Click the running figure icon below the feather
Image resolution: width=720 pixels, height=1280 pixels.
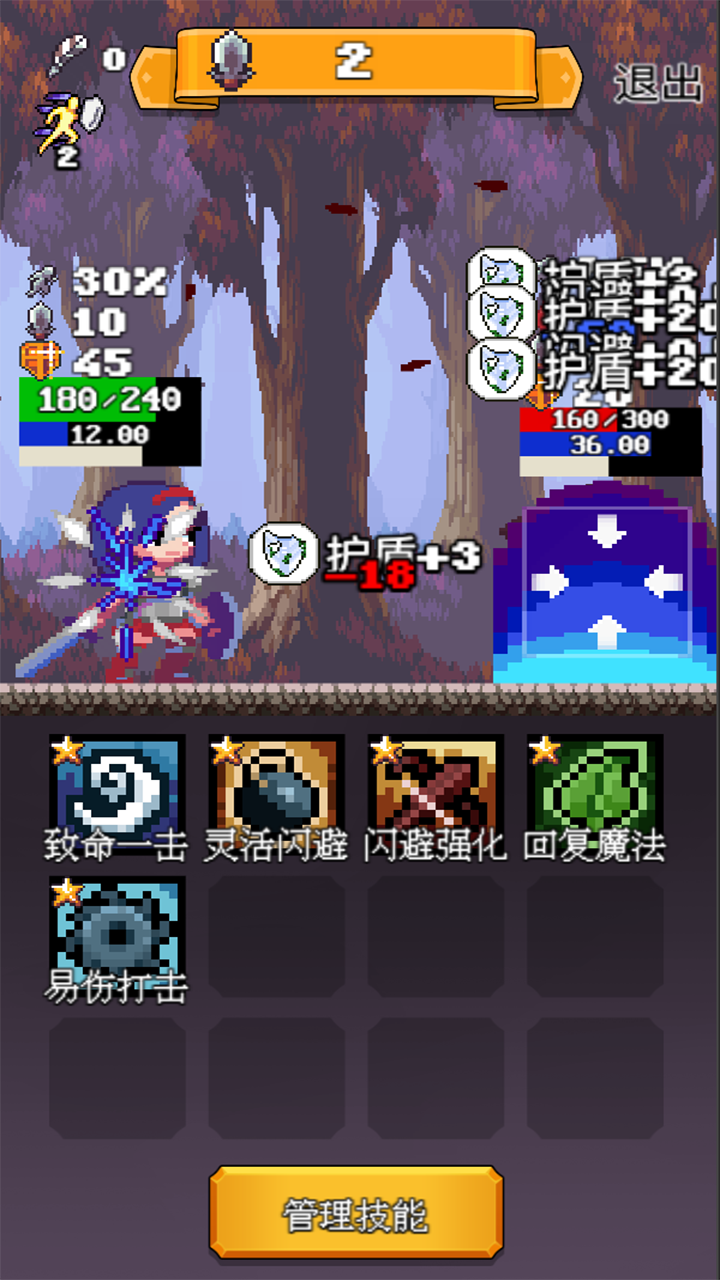58,122
